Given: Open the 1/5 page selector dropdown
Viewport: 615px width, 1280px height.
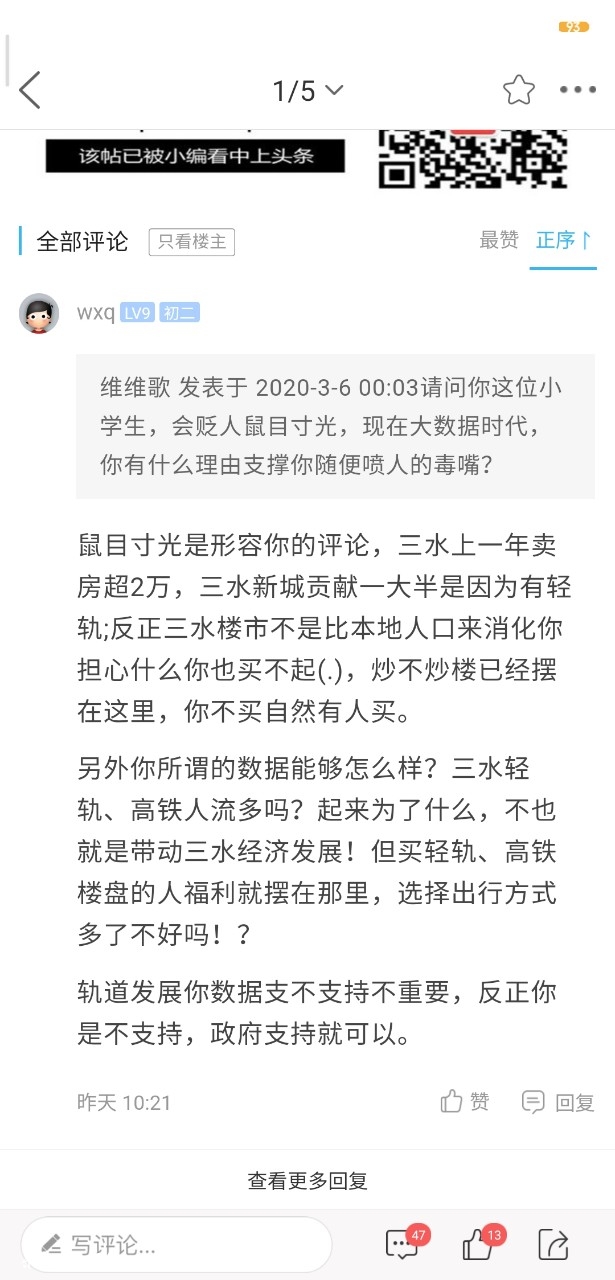Looking at the screenshot, I should click(307, 91).
